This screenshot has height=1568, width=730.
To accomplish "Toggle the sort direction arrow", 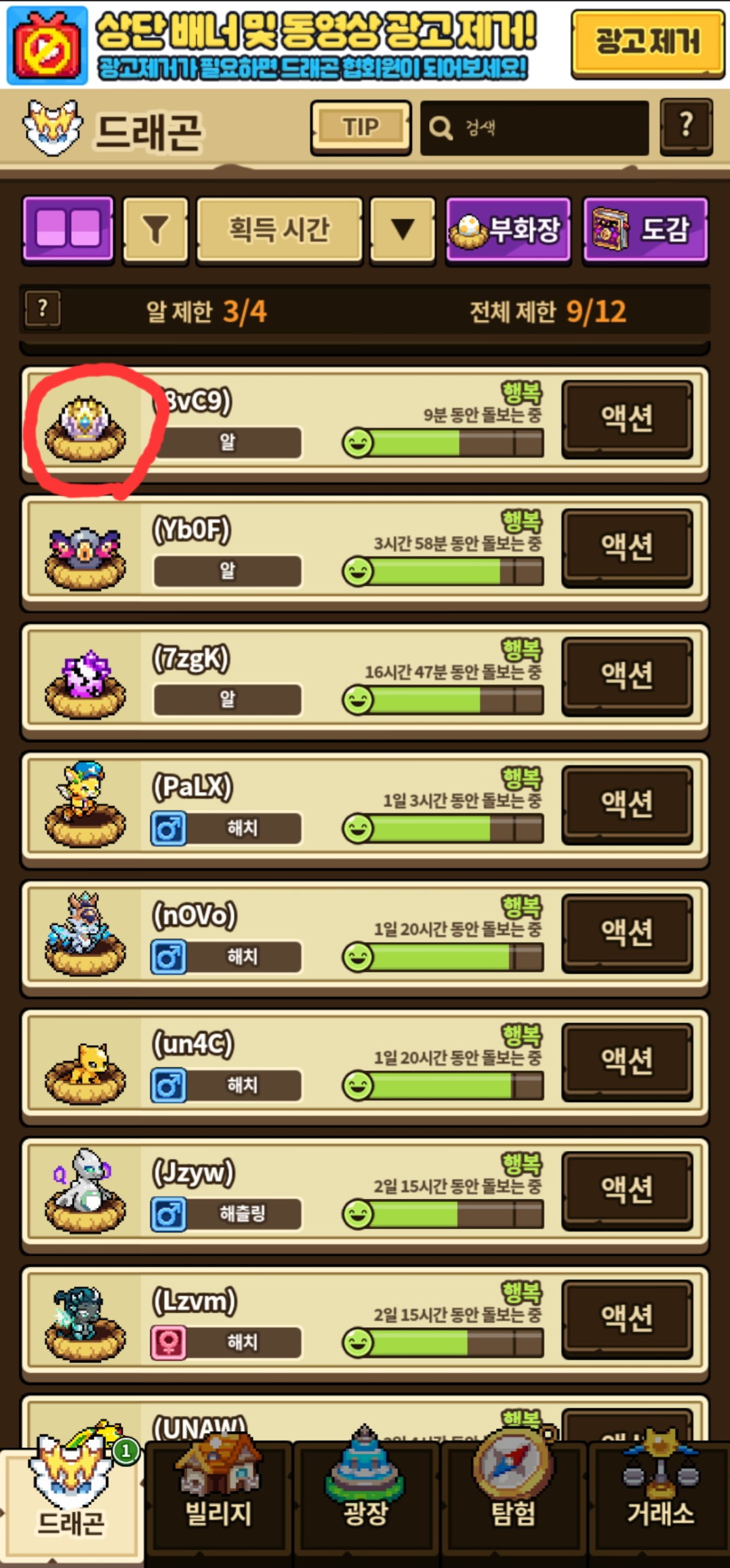I will pyautogui.click(x=403, y=230).
